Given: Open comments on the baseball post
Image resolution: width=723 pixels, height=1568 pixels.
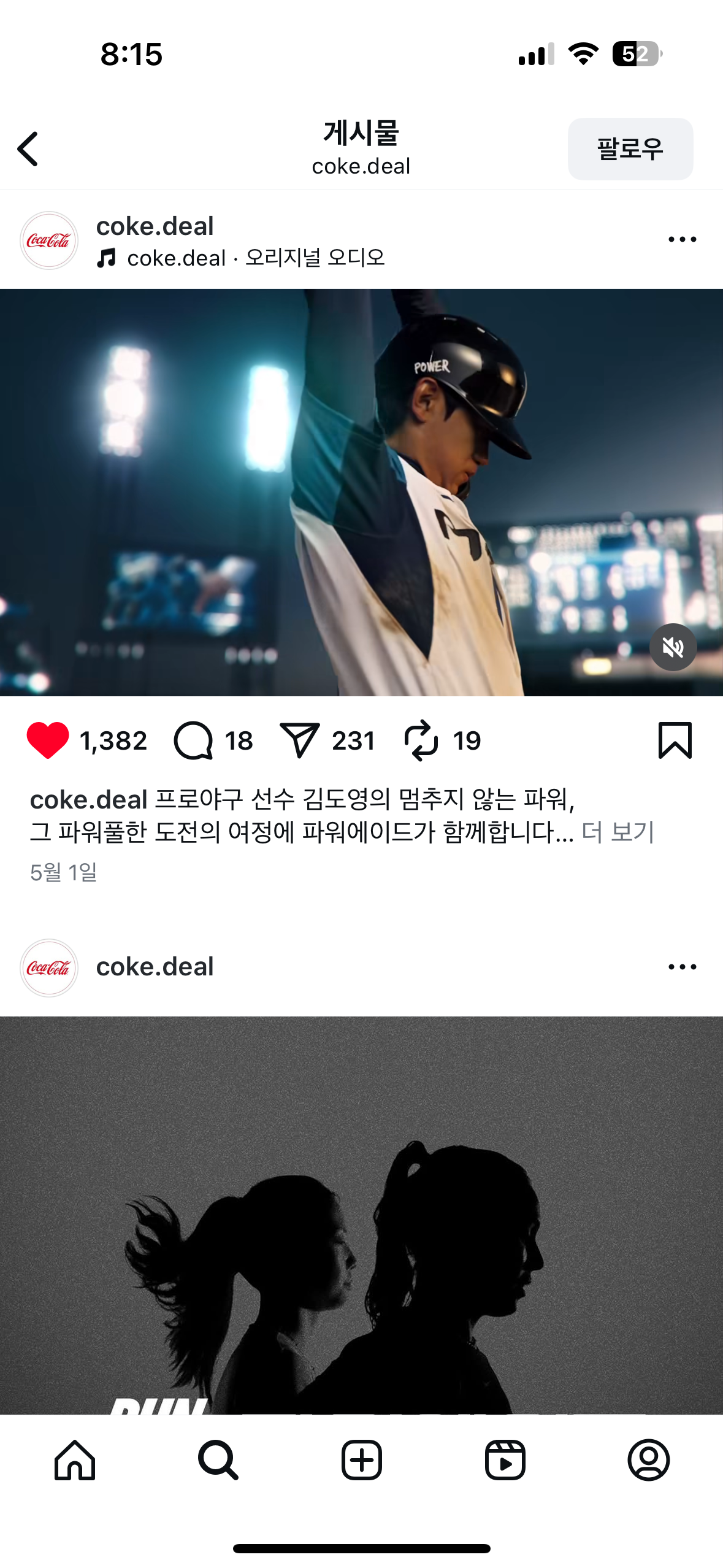Looking at the screenshot, I should [x=194, y=740].
